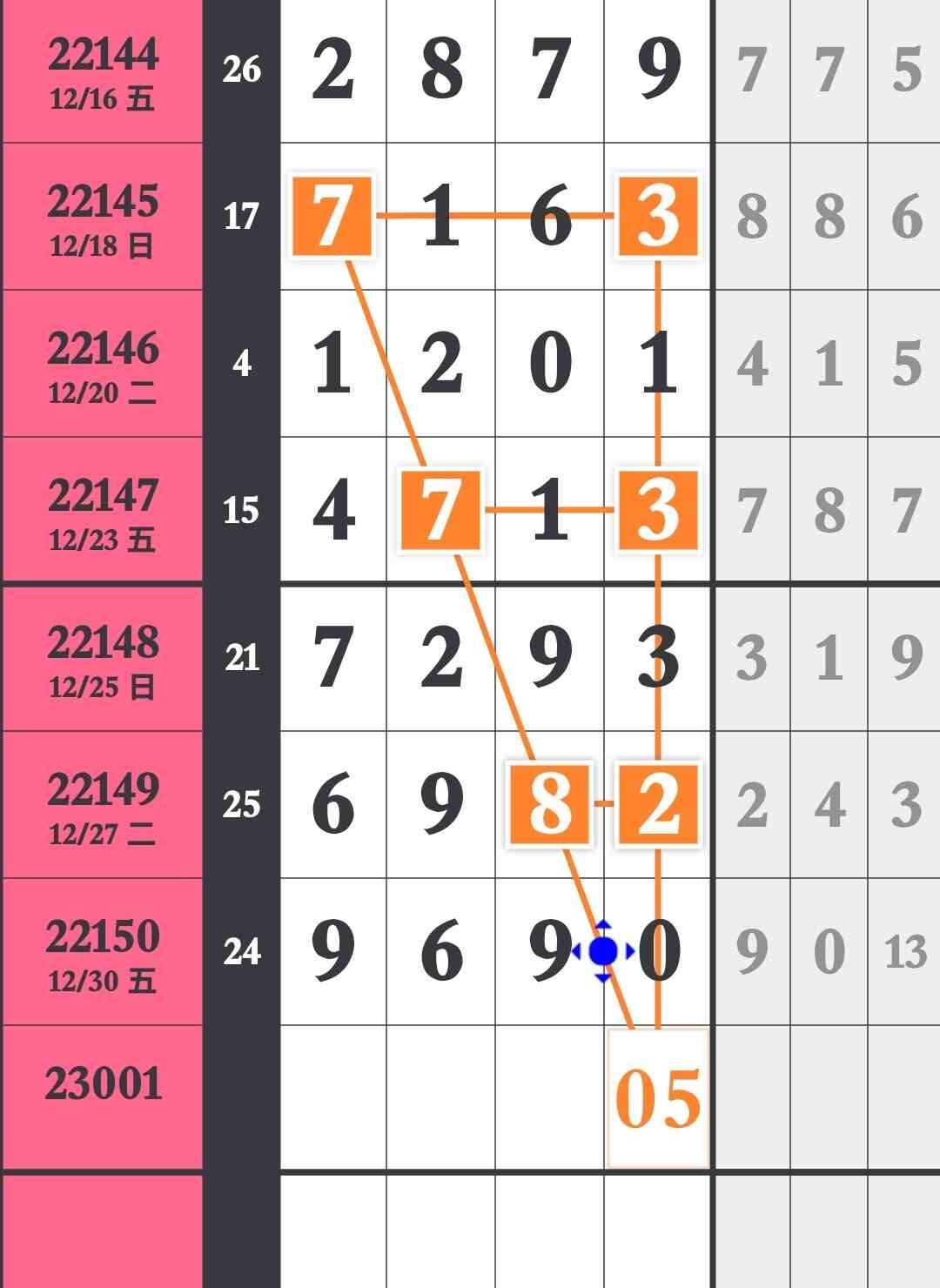Tap the blue move handle on the line
This screenshot has width=940, height=1288.
coord(602,951)
